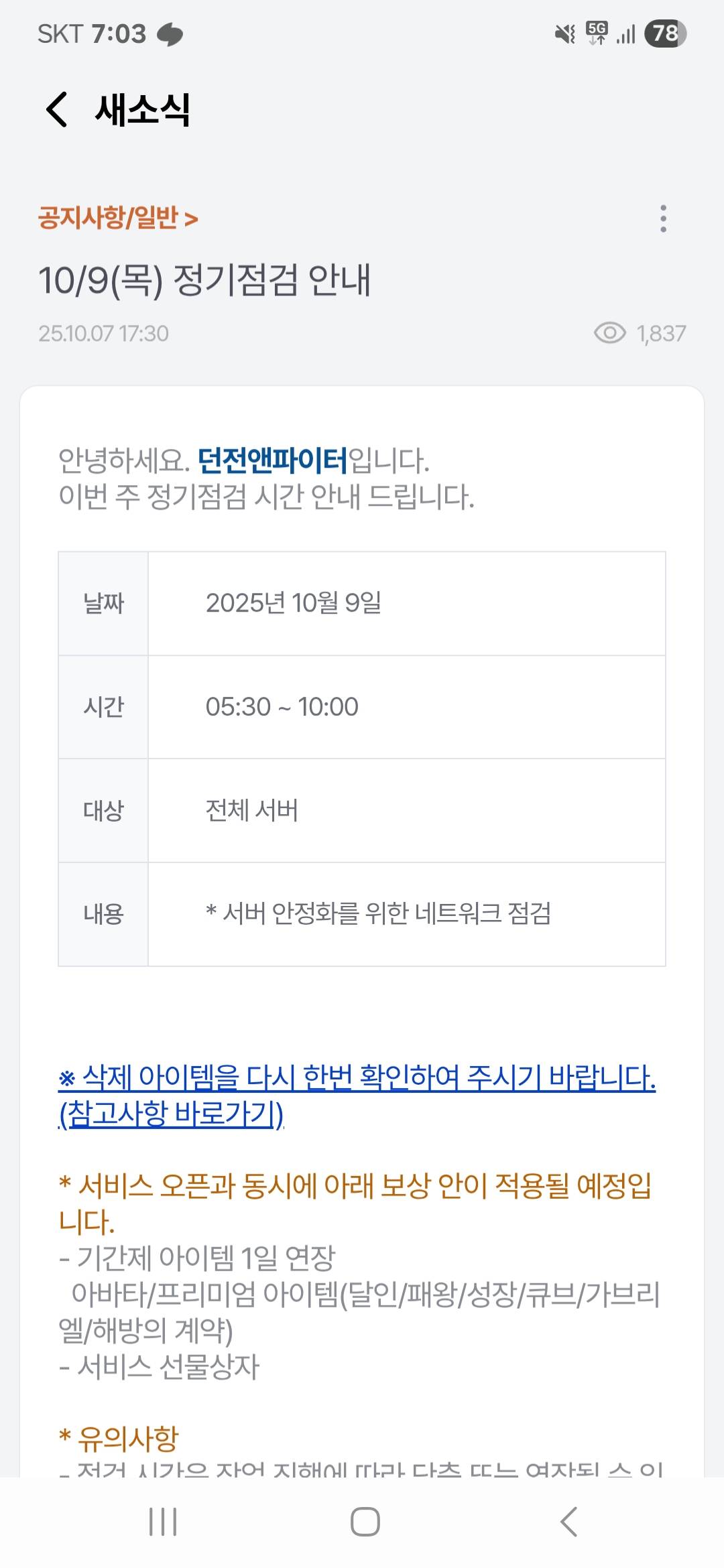This screenshot has width=724, height=1568.
Task: Open the 공지사항/일반 category link
Action: (x=118, y=218)
